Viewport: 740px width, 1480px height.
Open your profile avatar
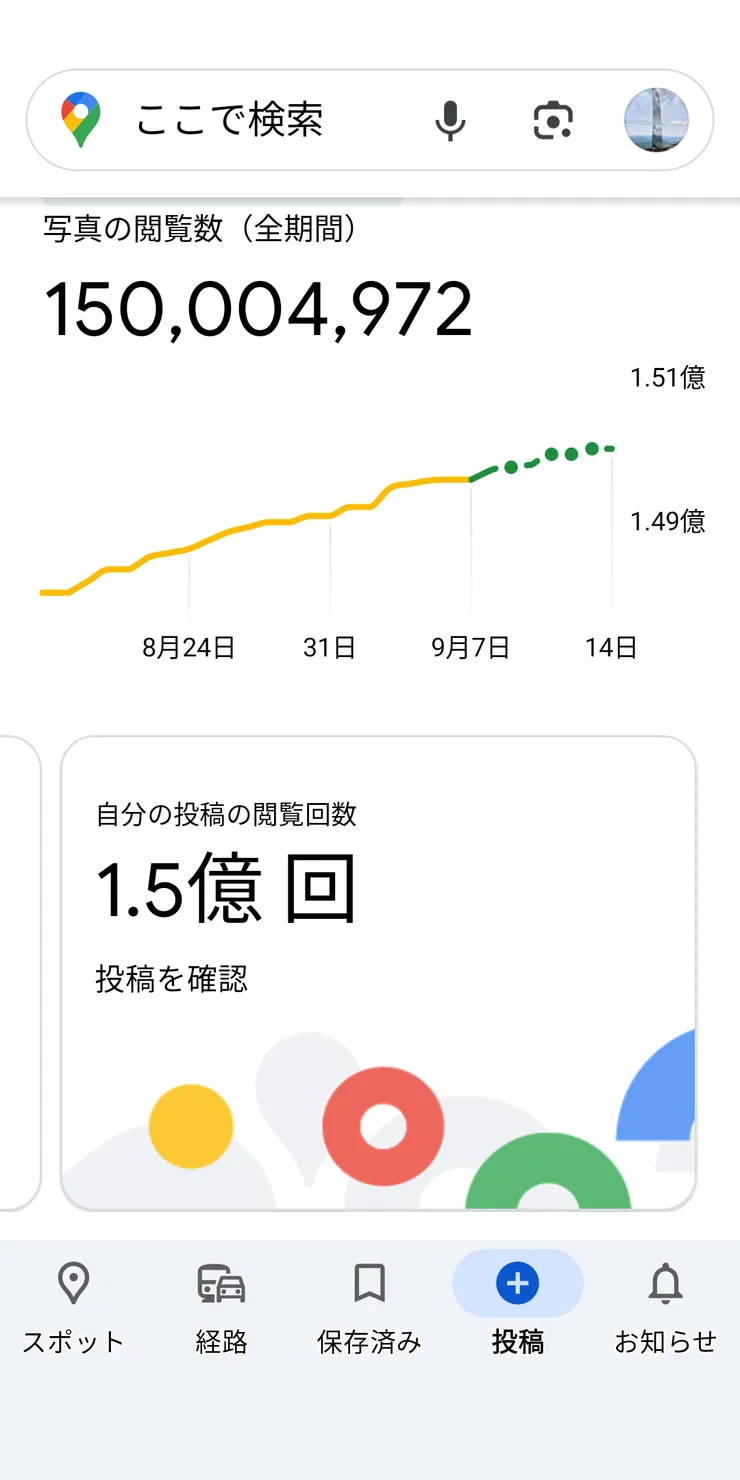656,119
